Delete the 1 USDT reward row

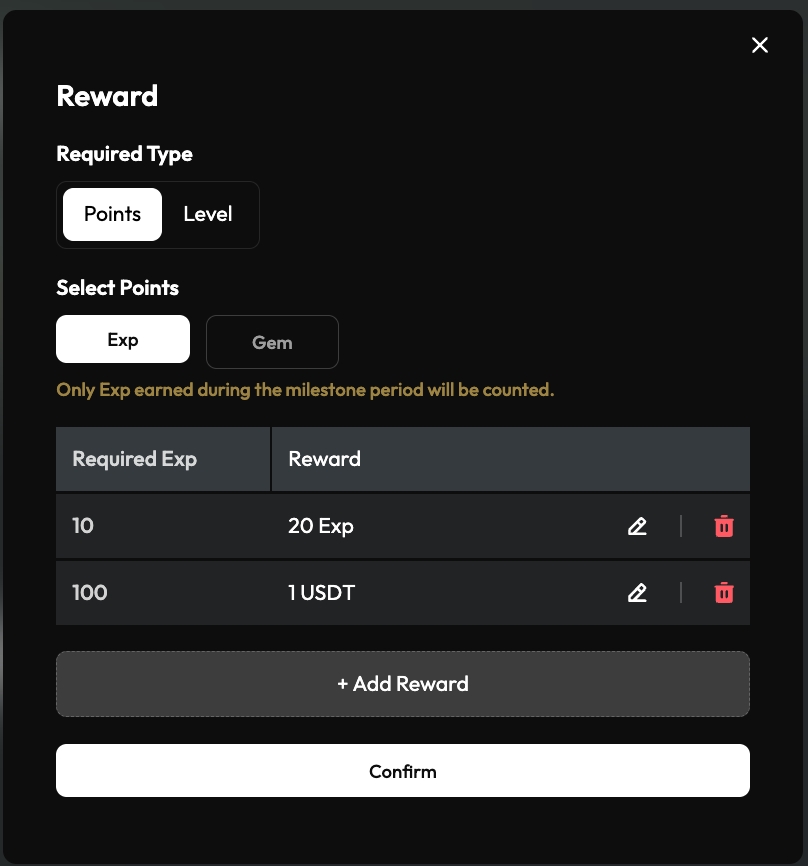pos(724,593)
